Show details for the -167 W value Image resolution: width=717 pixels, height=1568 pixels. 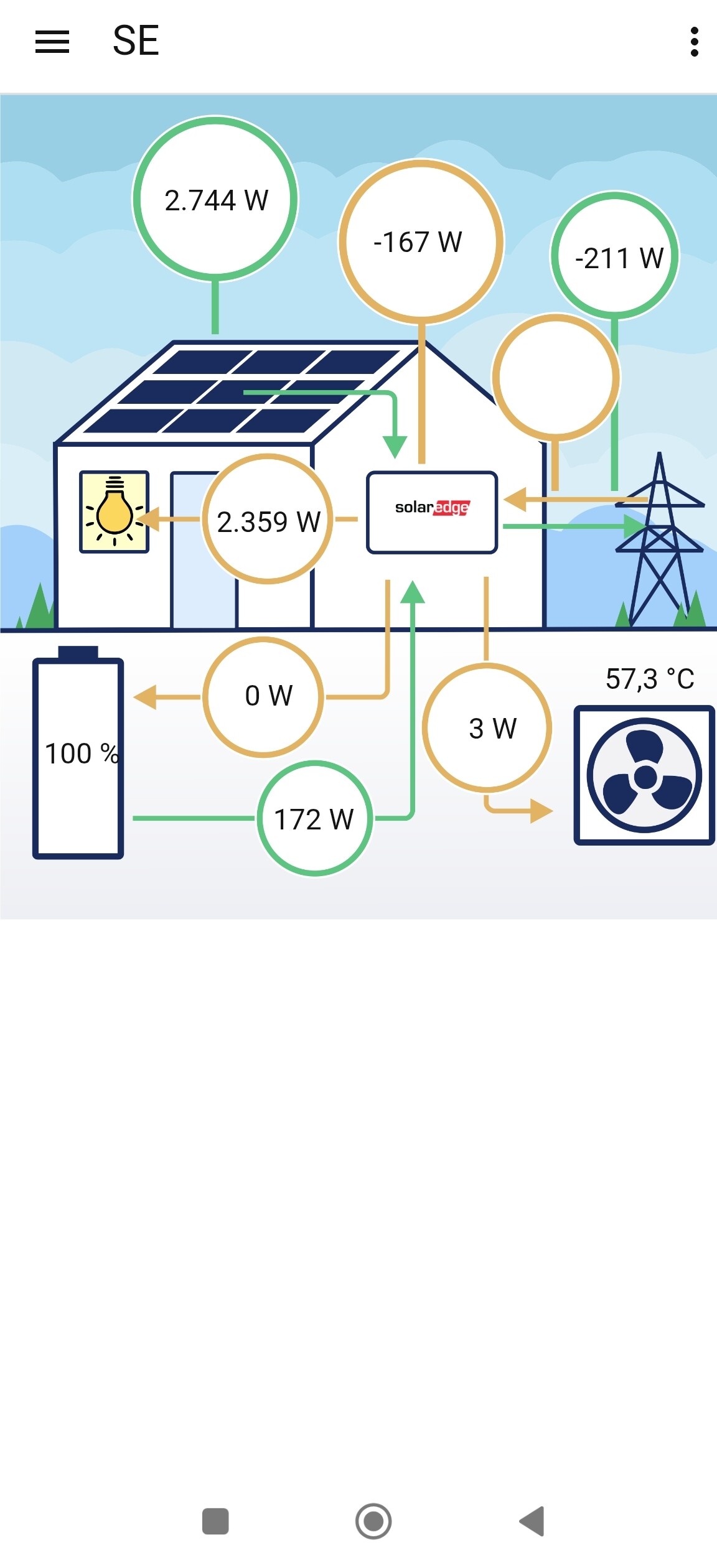[421, 241]
